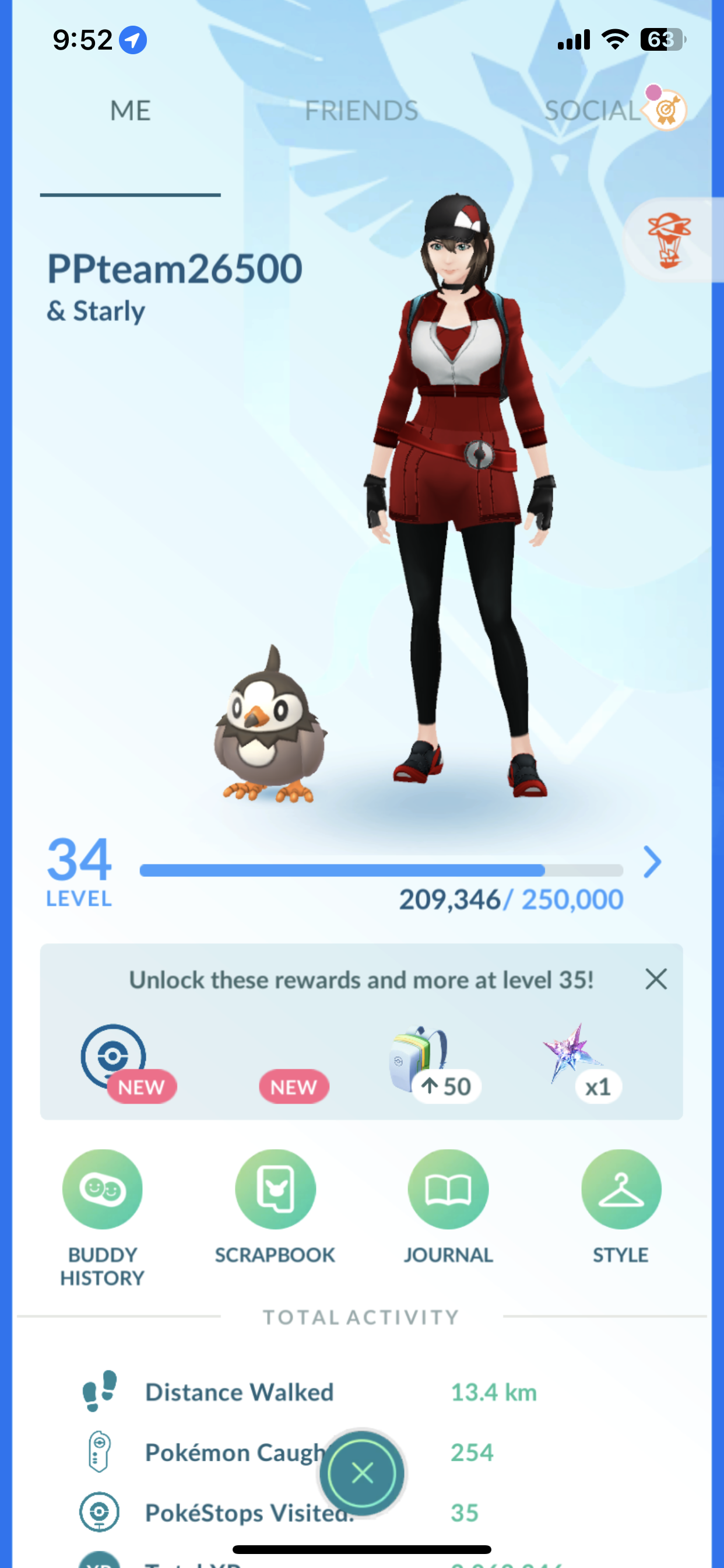Switch to the Social tab
Viewport: 724px width, 1568px height.
590,111
